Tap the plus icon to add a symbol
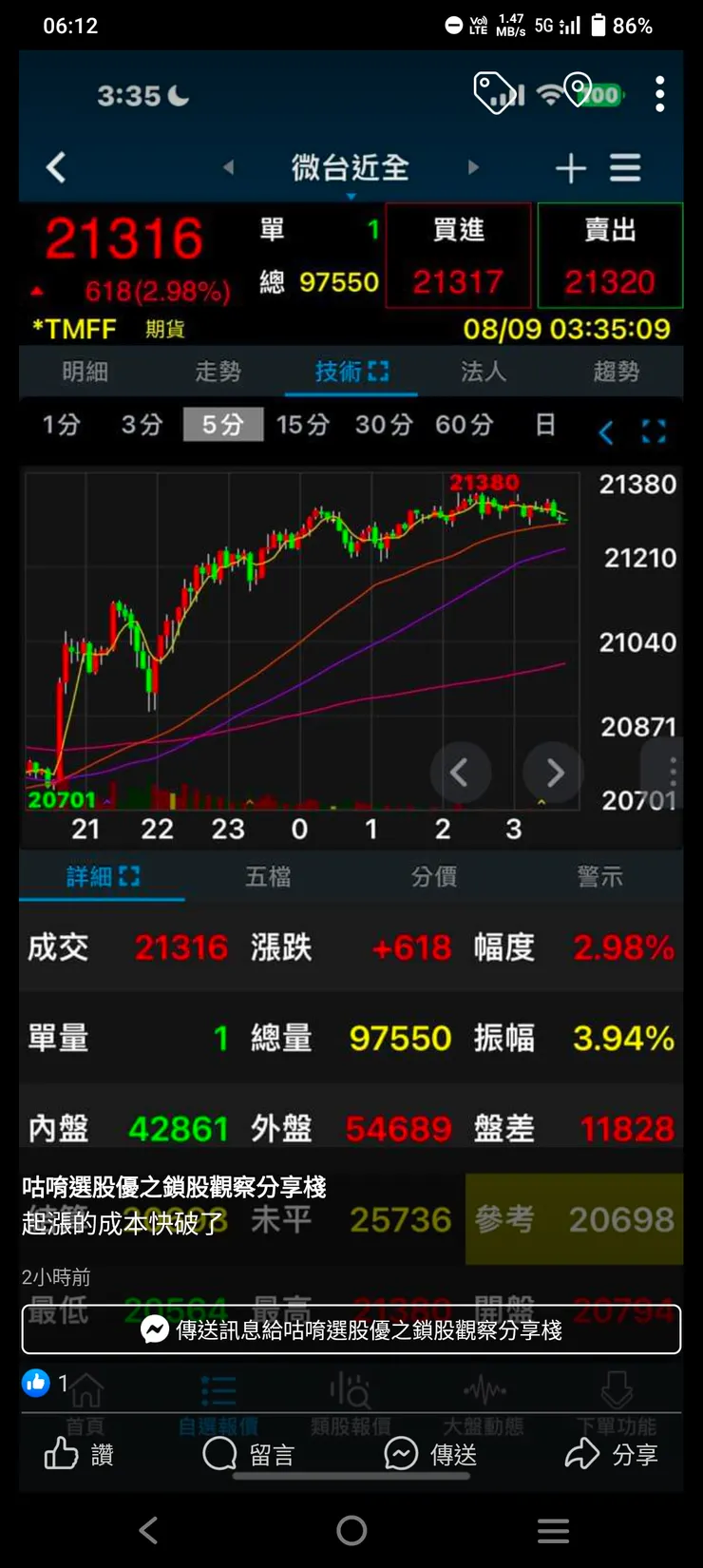Viewport: 703px width, 1568px height. coord(571,167)
